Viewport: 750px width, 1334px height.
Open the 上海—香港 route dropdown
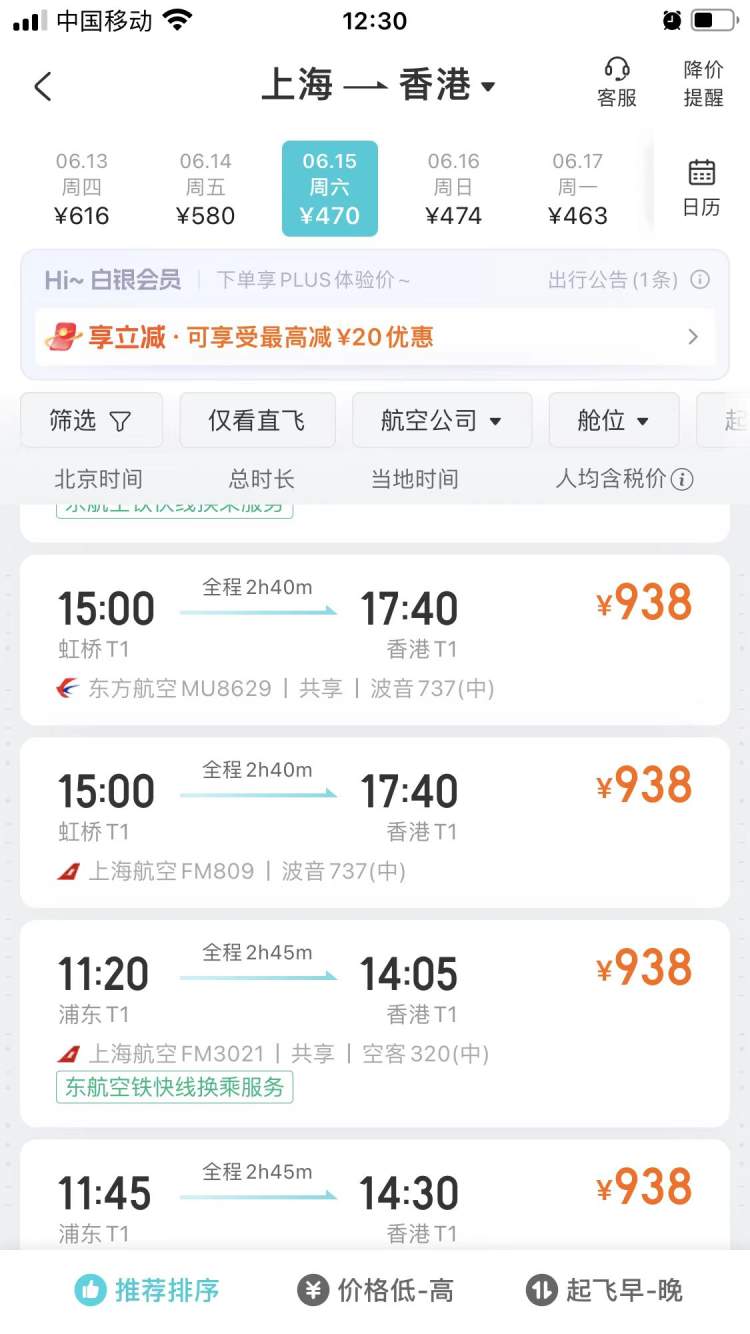377,86
